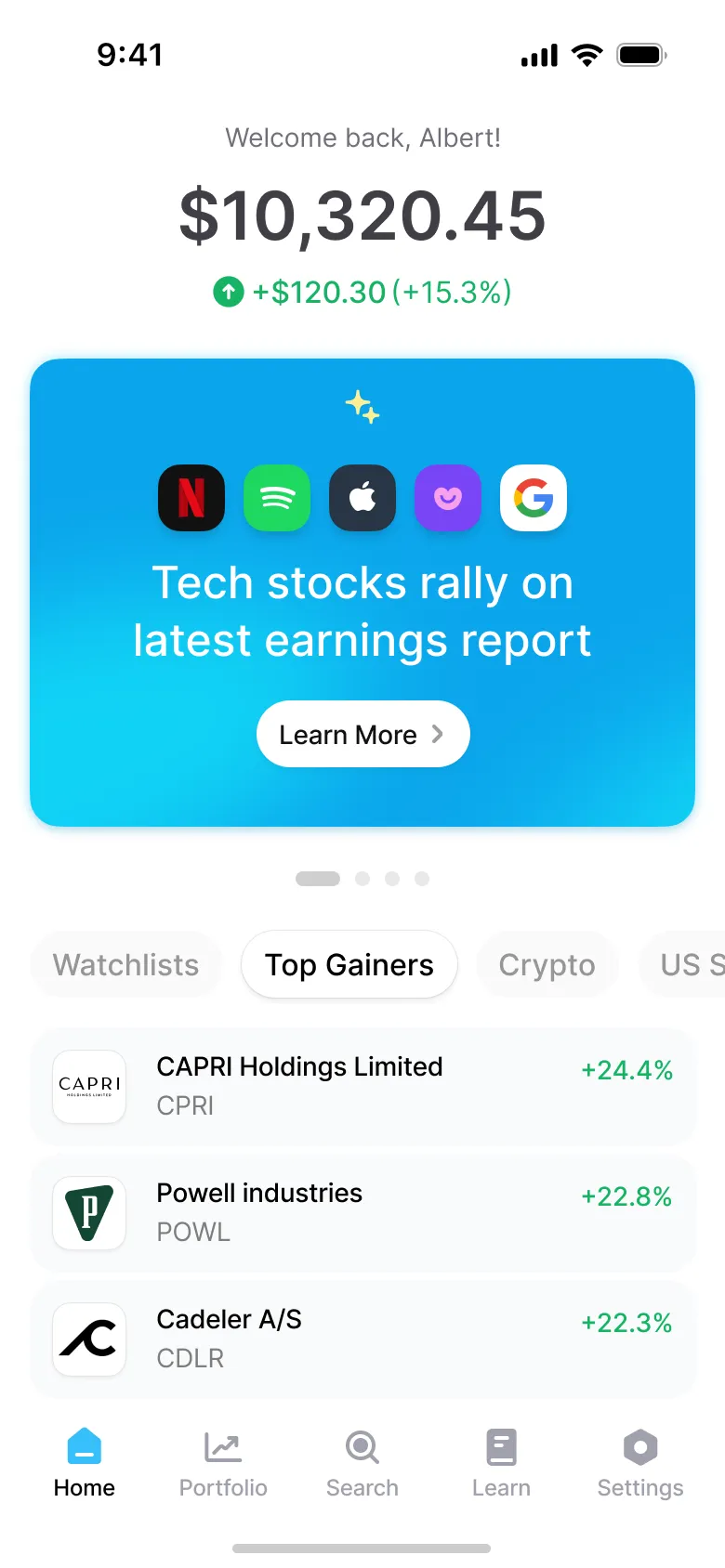Go to the Home tab
The image size is (725, 1568).
click(85, 1463)
